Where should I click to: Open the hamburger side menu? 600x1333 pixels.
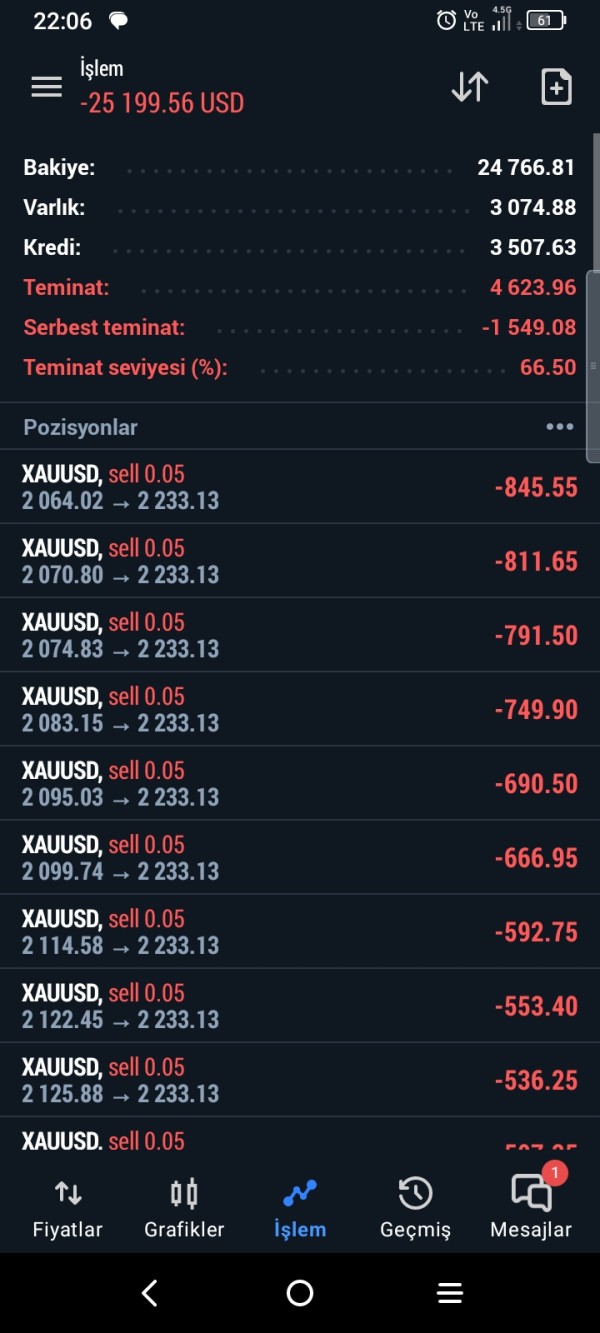coord(47,87)
